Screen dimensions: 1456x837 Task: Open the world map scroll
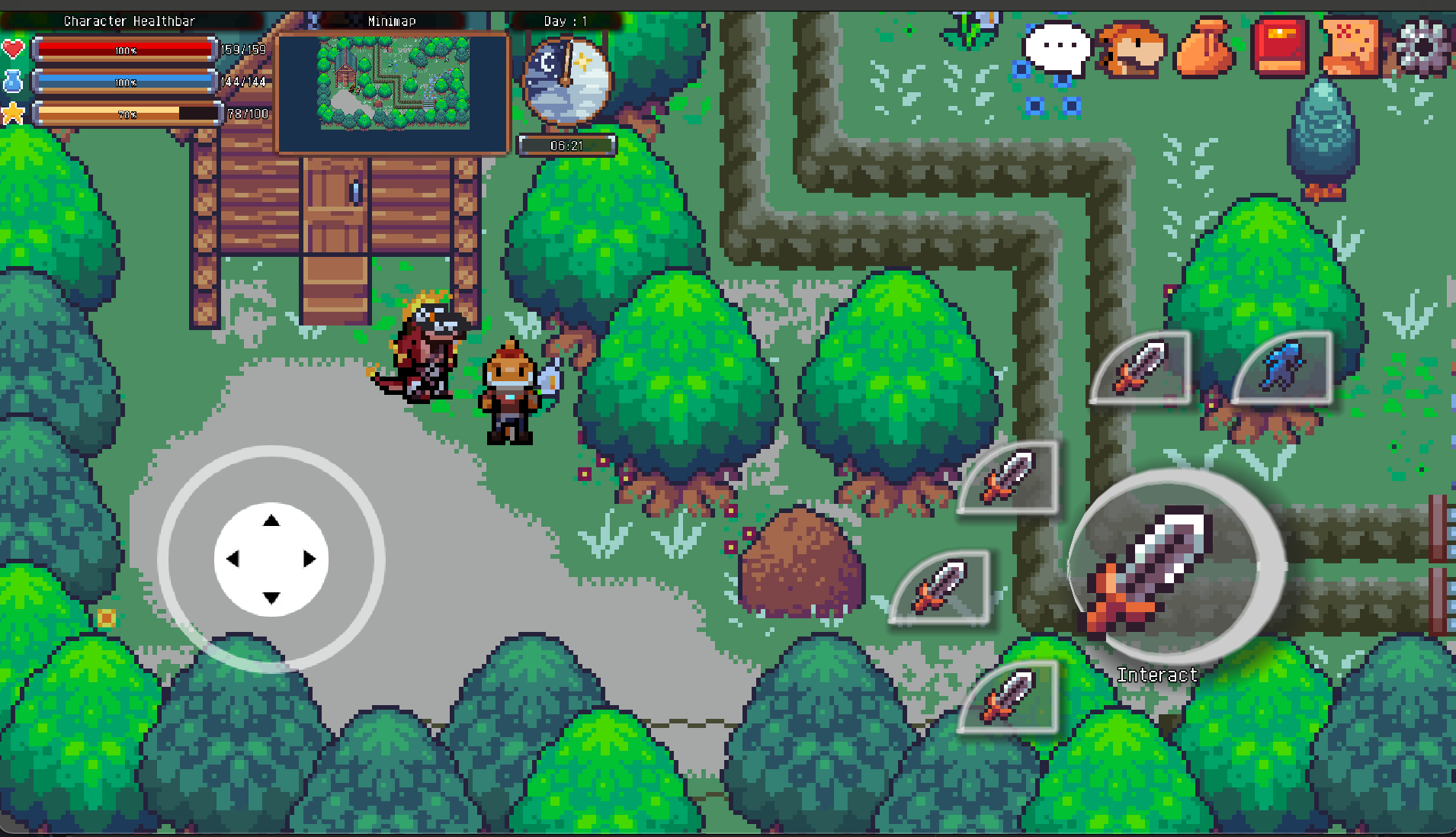click(x=1351, y=48)
